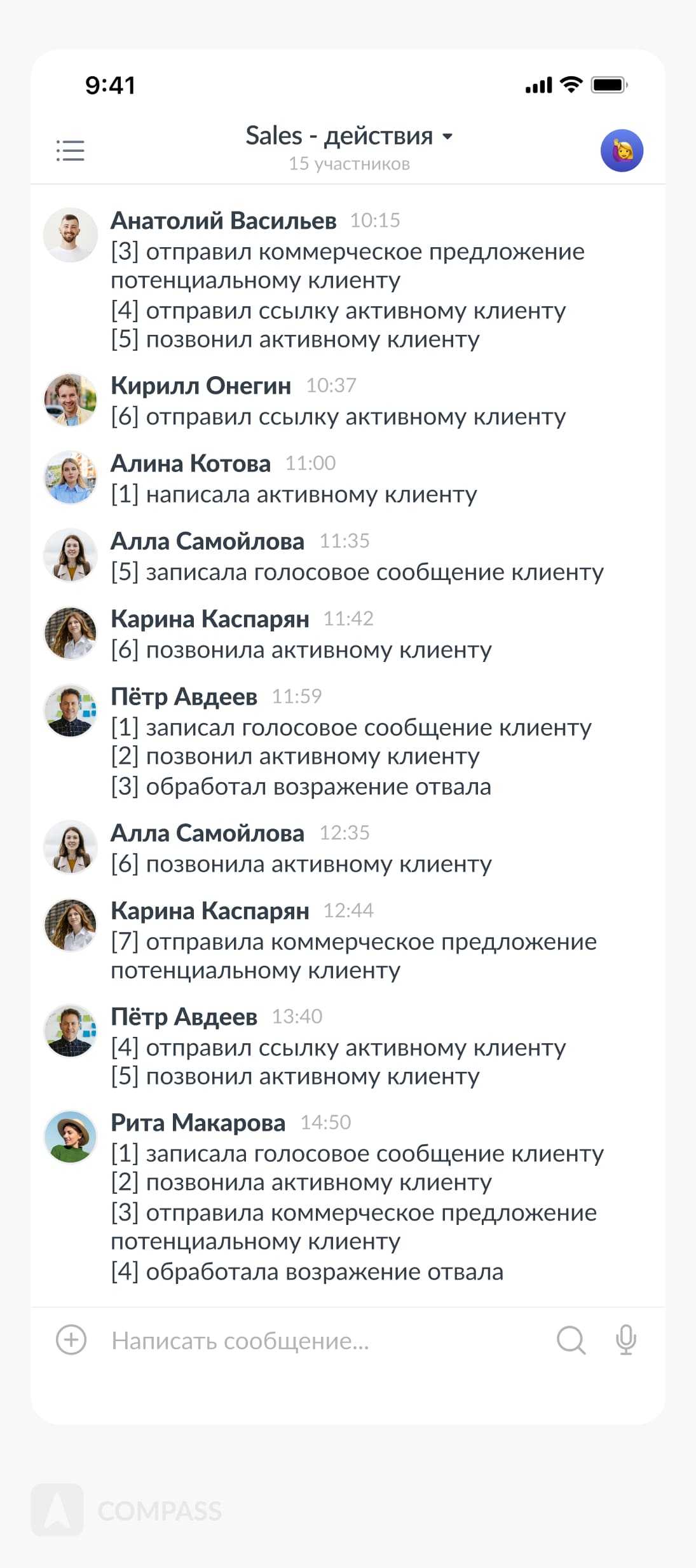
Task: Record a voice message with the microphone
Action: [x=626, y=1340]
